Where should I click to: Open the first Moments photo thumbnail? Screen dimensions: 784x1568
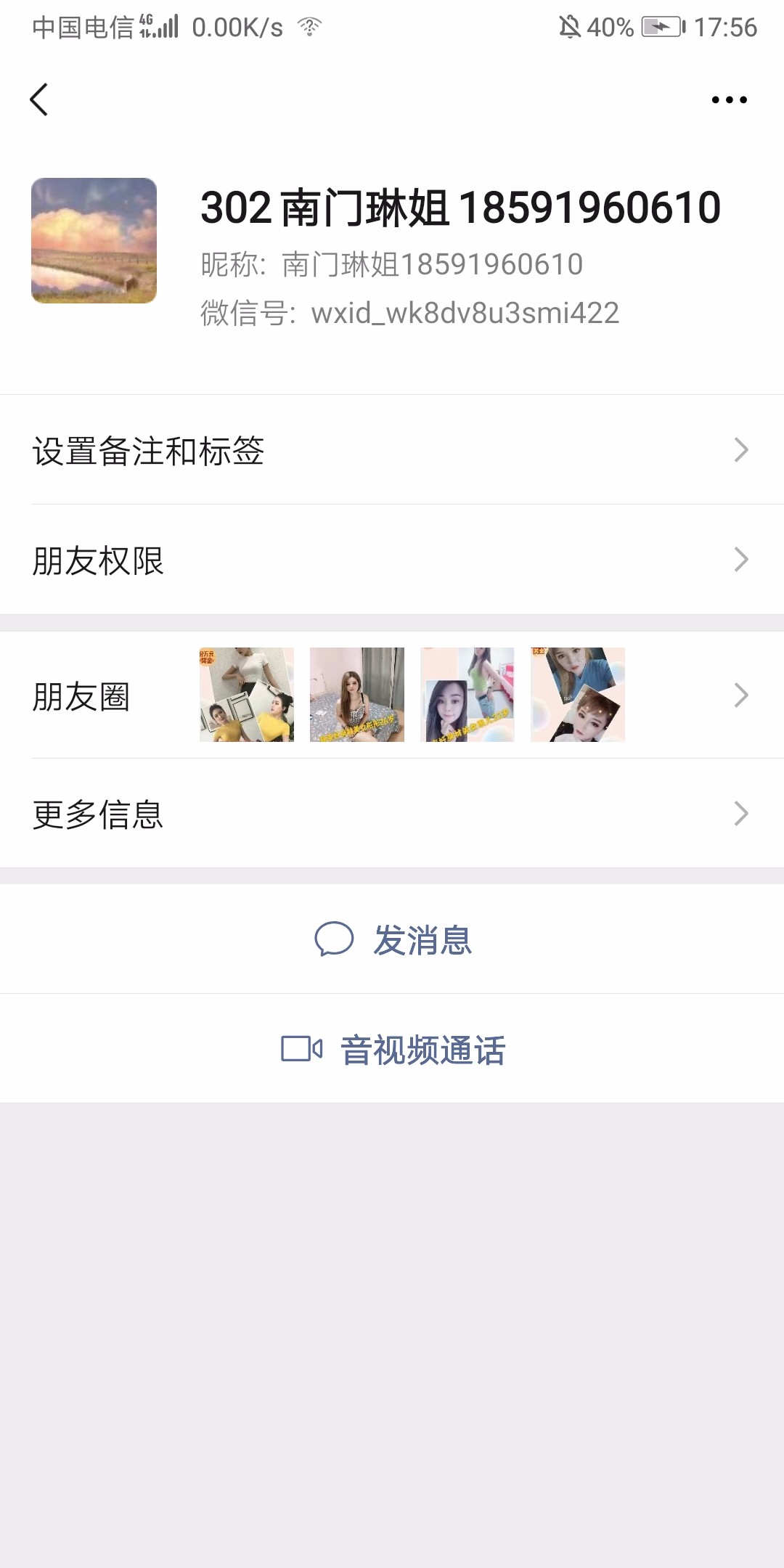246,695
